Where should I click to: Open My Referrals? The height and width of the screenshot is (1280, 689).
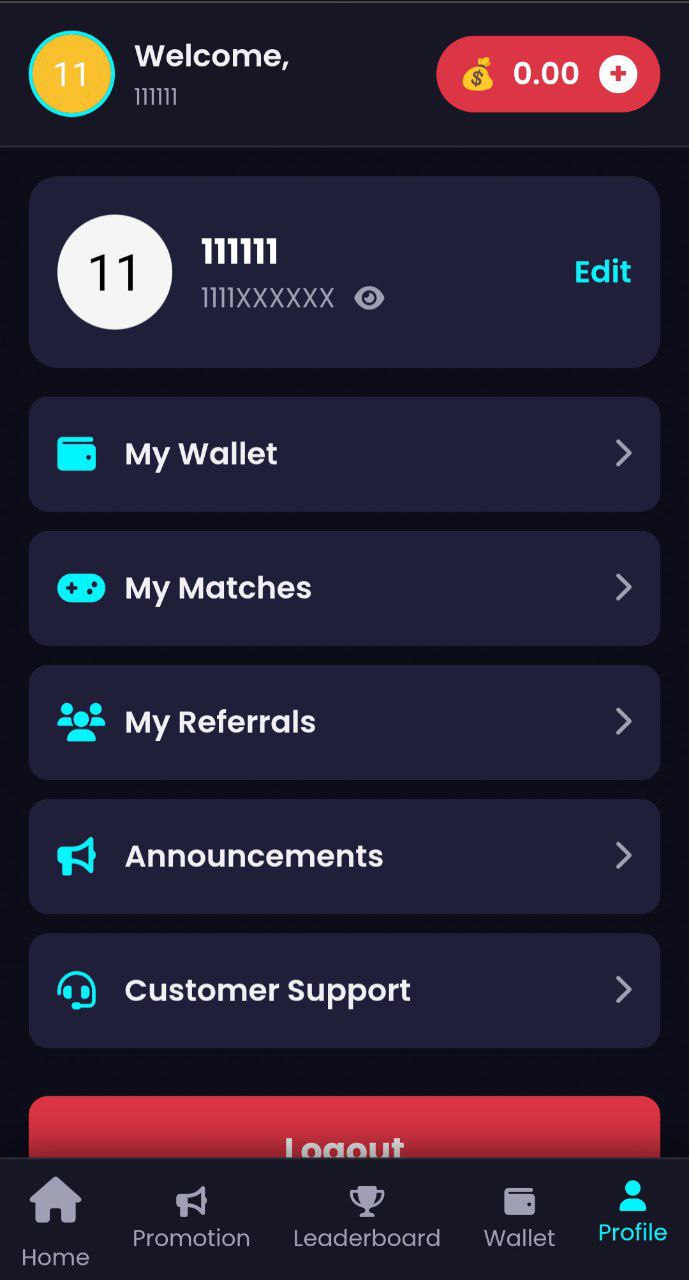[344, 722]
